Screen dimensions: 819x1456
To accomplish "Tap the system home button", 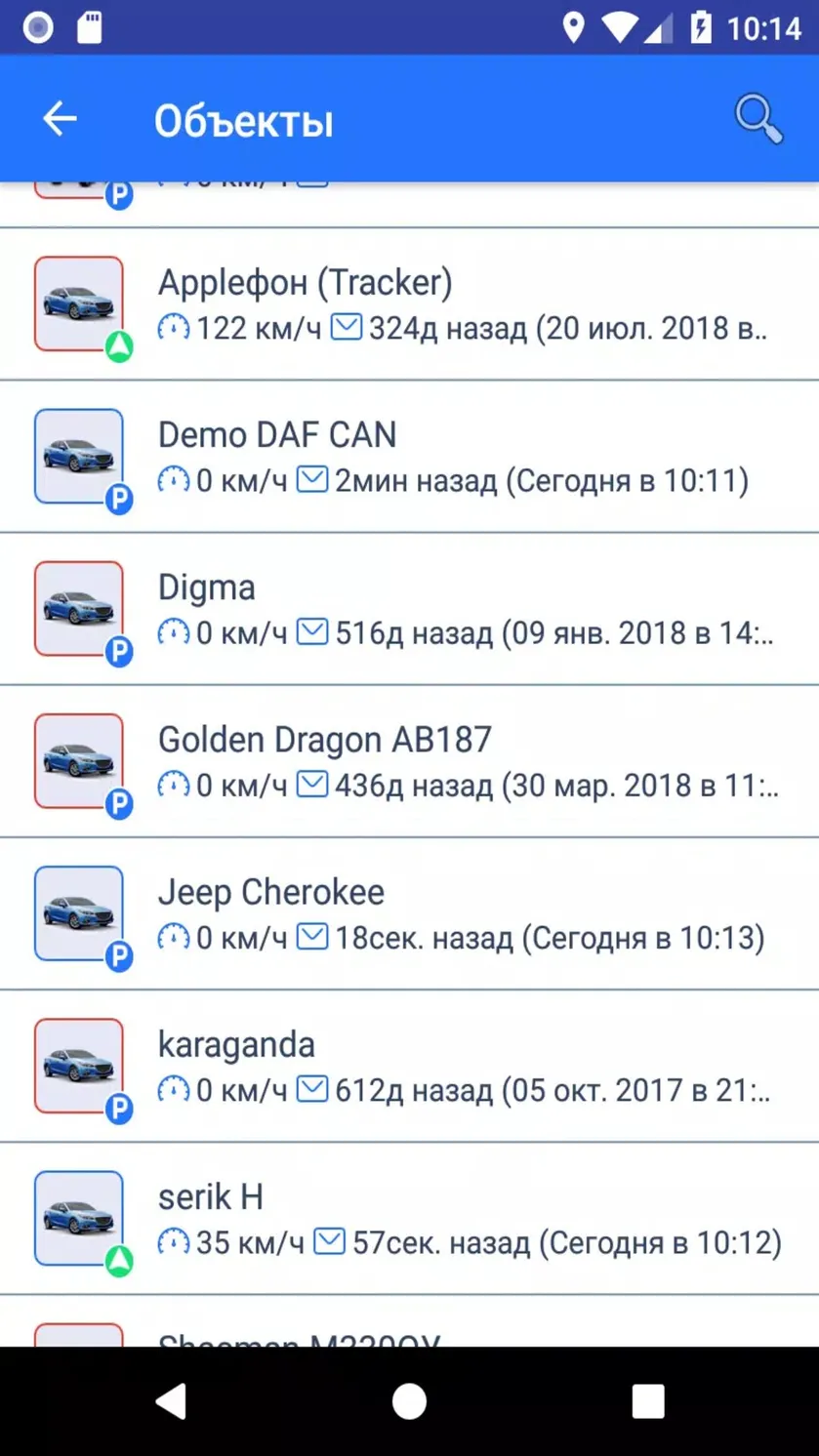I will pos(409,1401).
